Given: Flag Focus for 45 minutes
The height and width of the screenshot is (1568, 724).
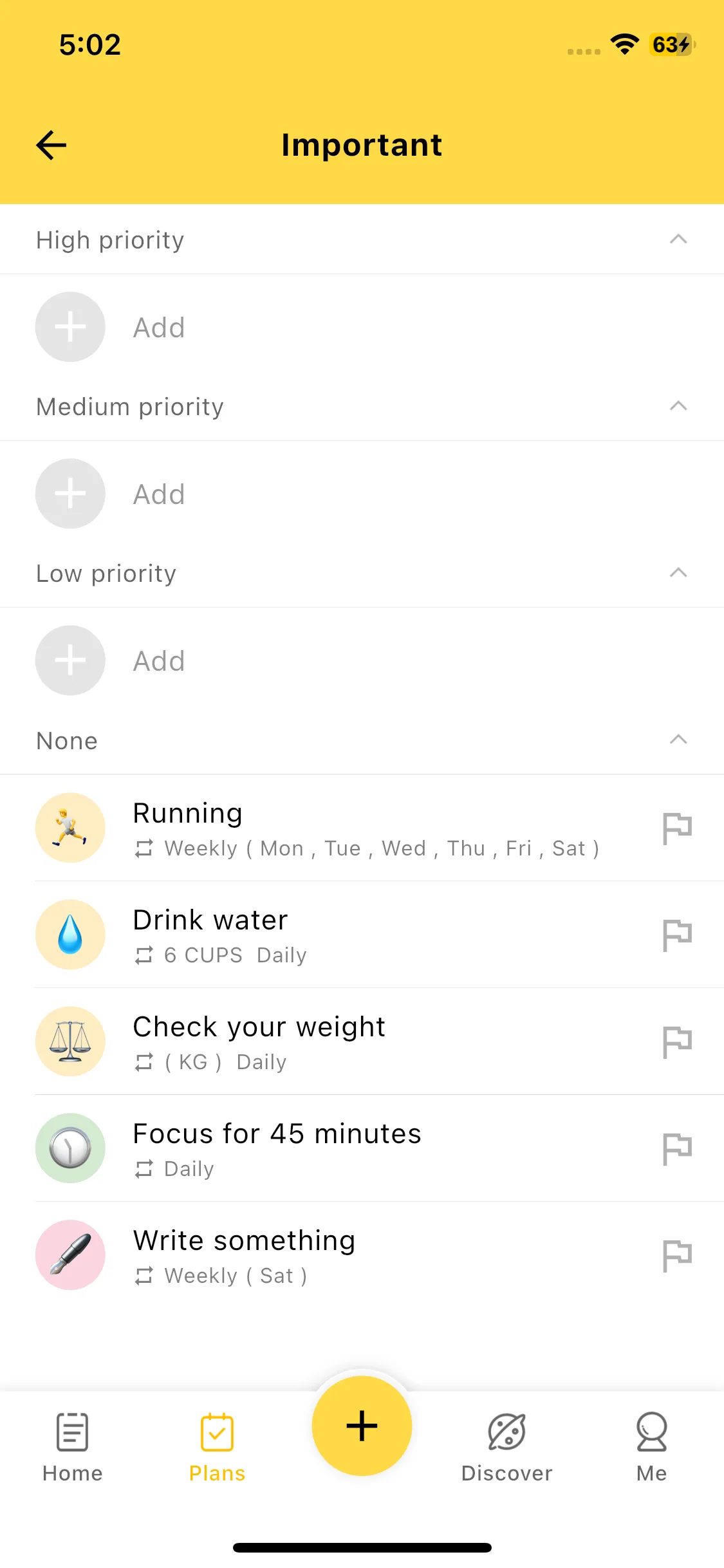Looking at the screenshot, I should (x=677, y=1148).
